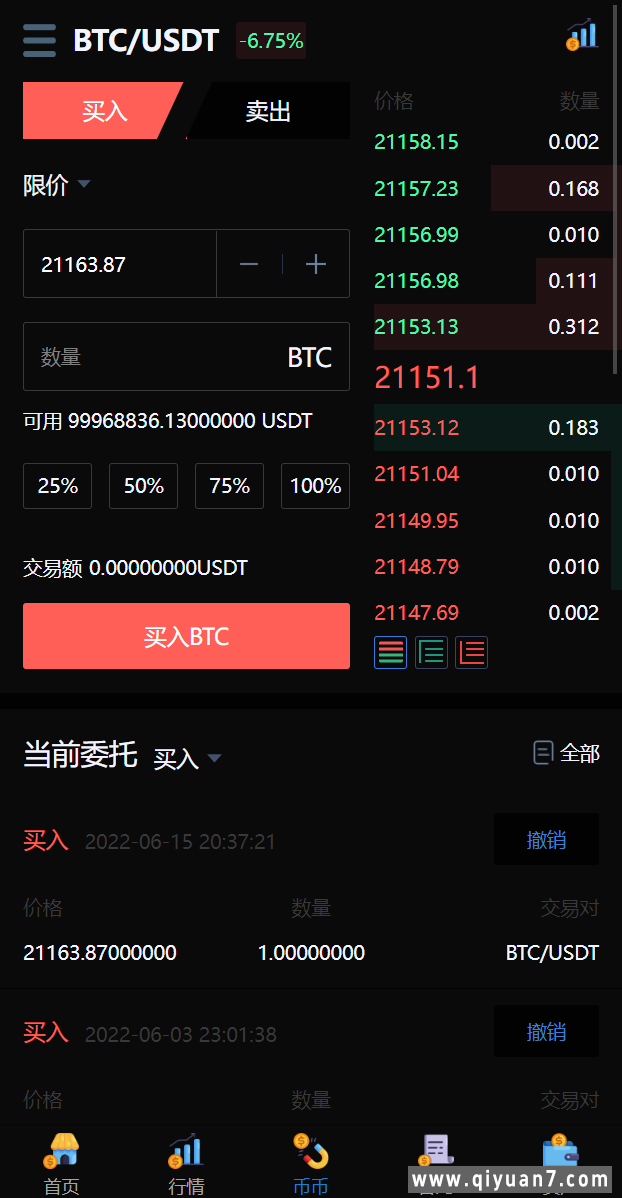The image size is (622, 1198).
Task: Cancel the 2022-06-15 order with 撤销
Action: pos(546,839)
